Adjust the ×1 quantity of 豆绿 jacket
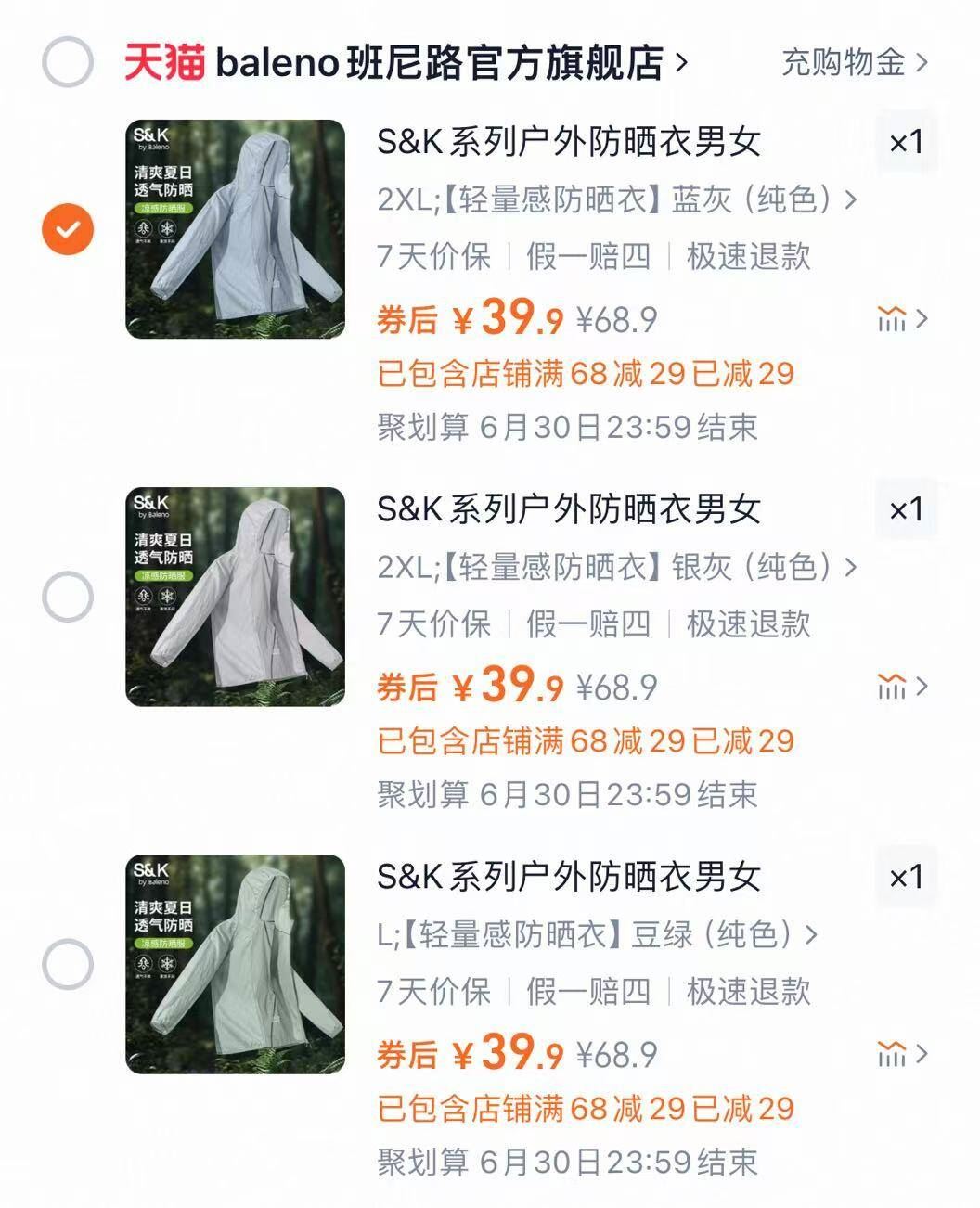 906,877
